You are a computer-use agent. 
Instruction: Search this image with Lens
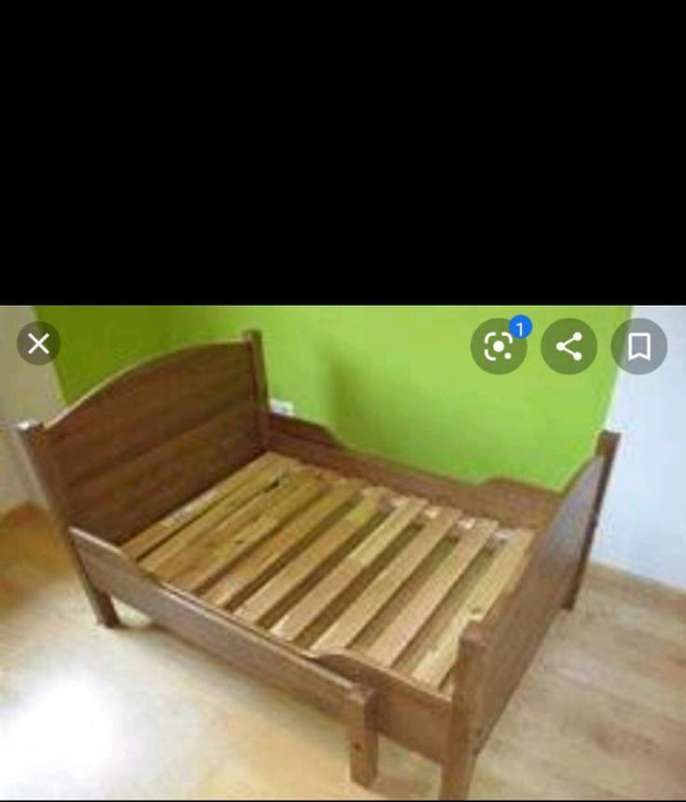click(x=498, y=347)
